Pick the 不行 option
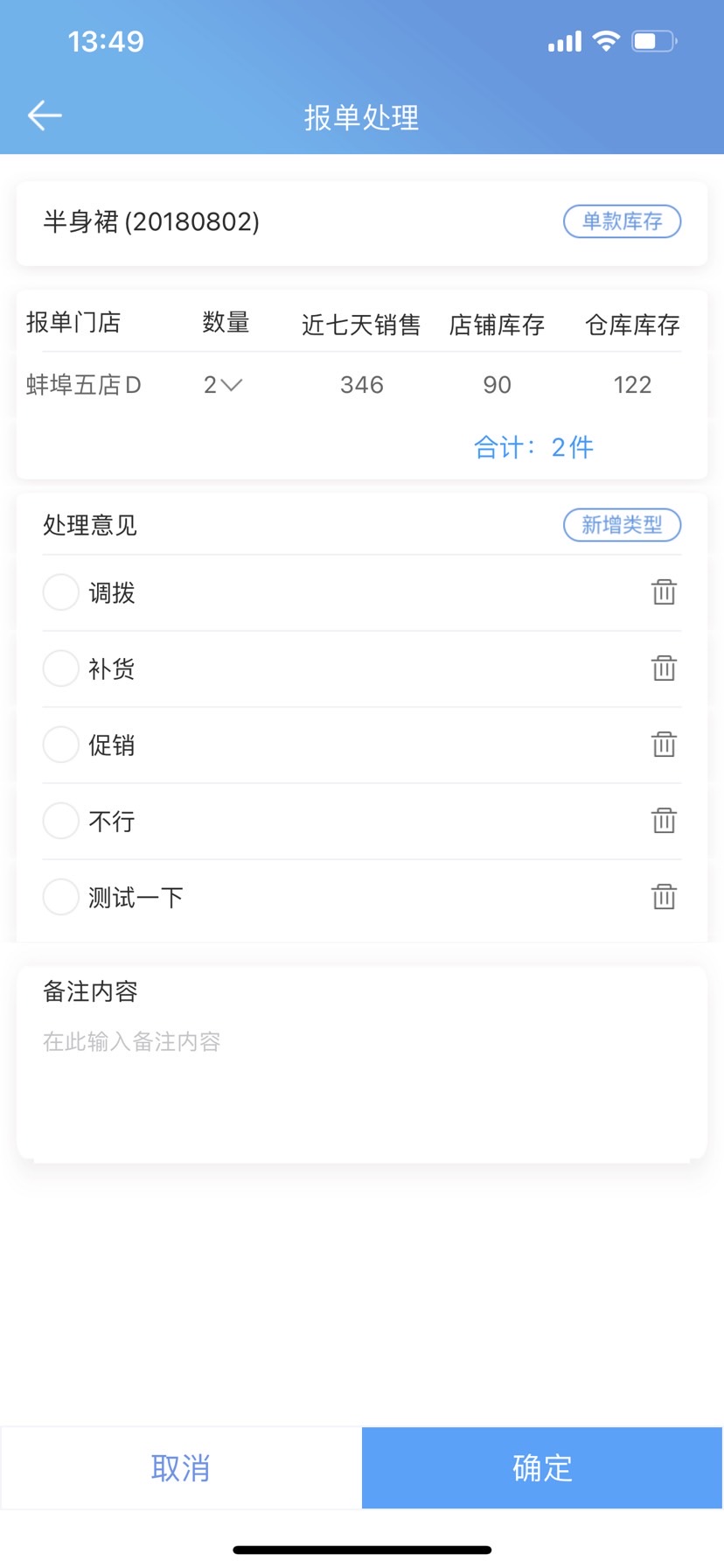The height and width of the screenshot is (1568, 724). tap(61, 821)
